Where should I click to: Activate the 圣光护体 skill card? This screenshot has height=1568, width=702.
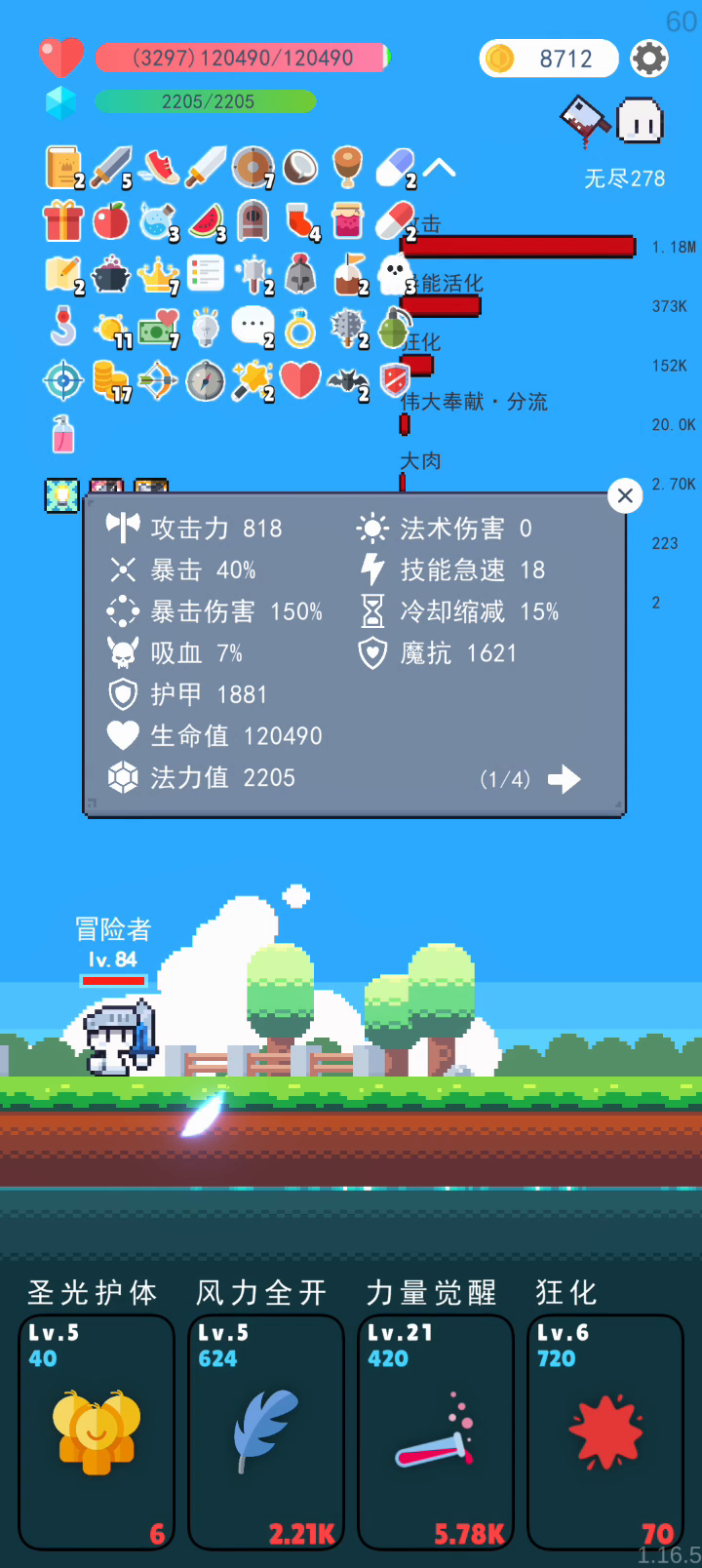point(97,1432)
